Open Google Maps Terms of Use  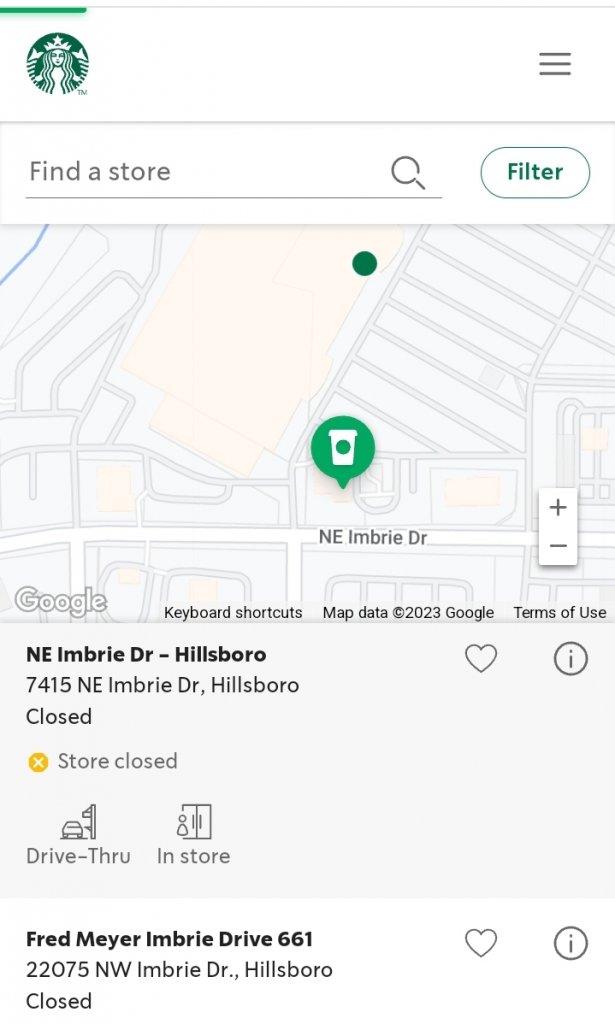pyautogui.click(x=559, y=612)
